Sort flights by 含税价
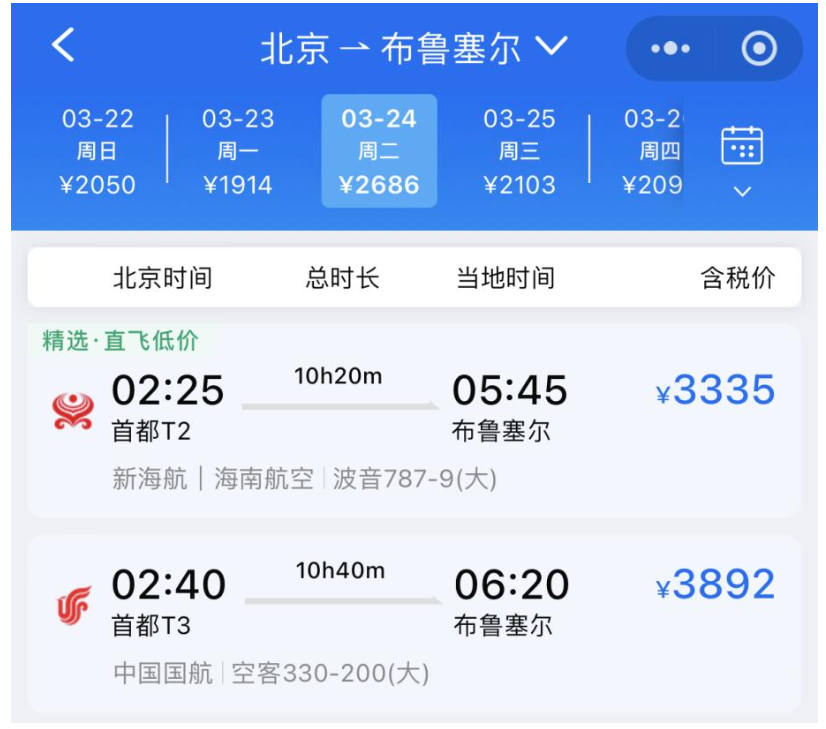This screenshot has height=729, width=826. (737, 278)
